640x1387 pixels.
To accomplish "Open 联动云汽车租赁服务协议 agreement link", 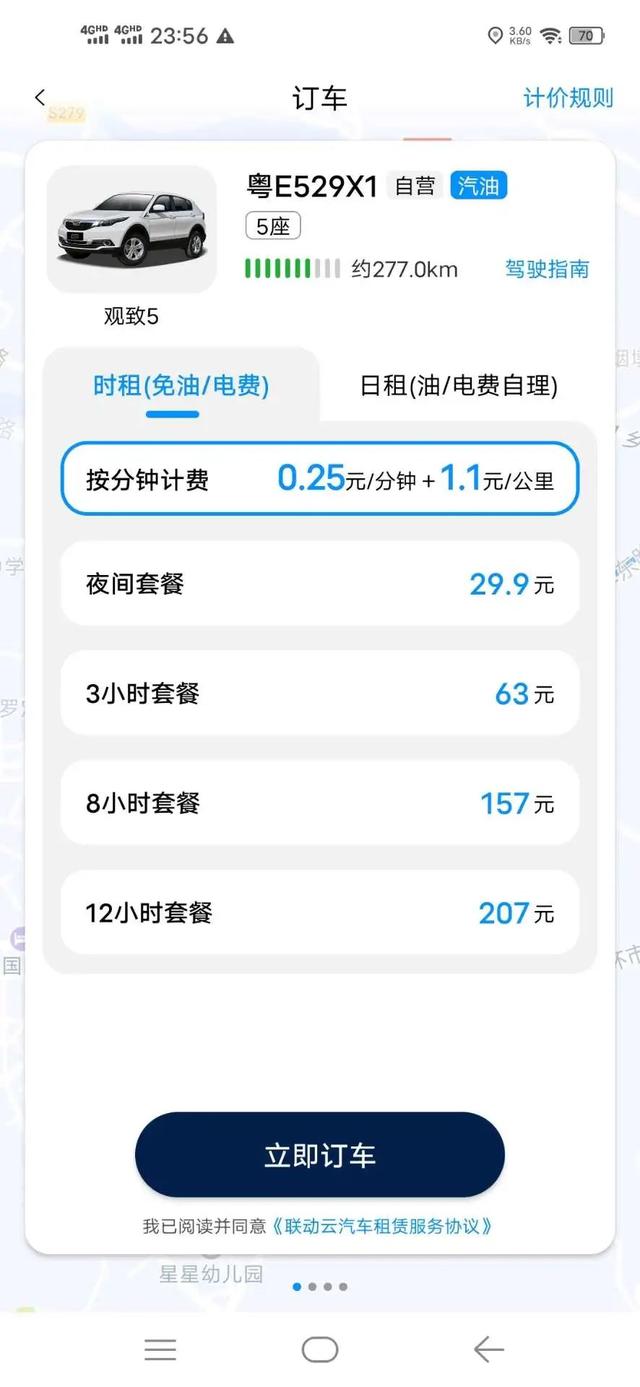I will [382, 1226].
